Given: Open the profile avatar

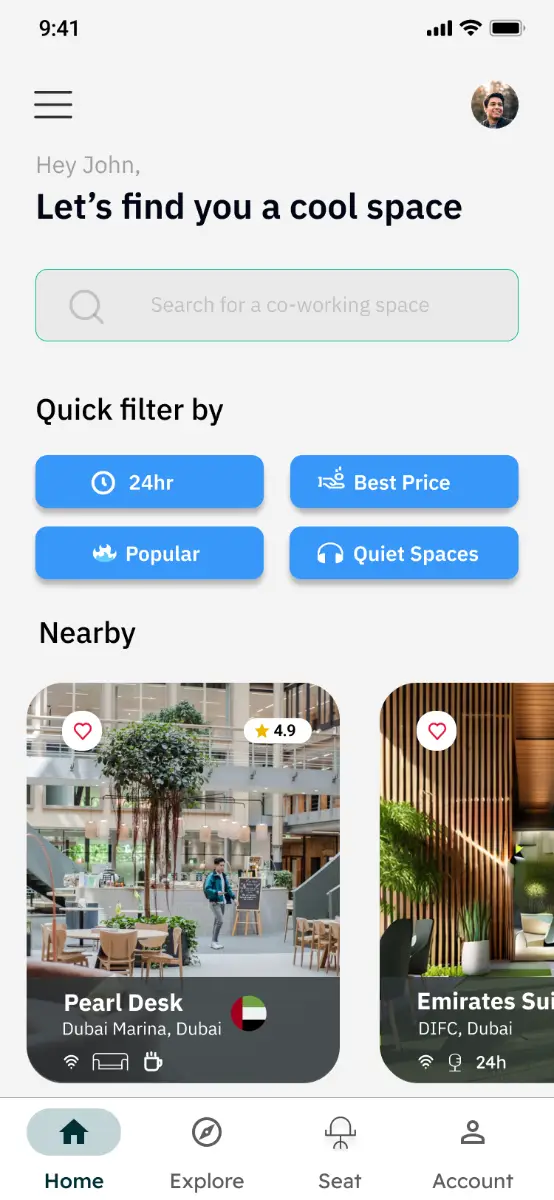Looking at the screenshot, I should (495, 105).
